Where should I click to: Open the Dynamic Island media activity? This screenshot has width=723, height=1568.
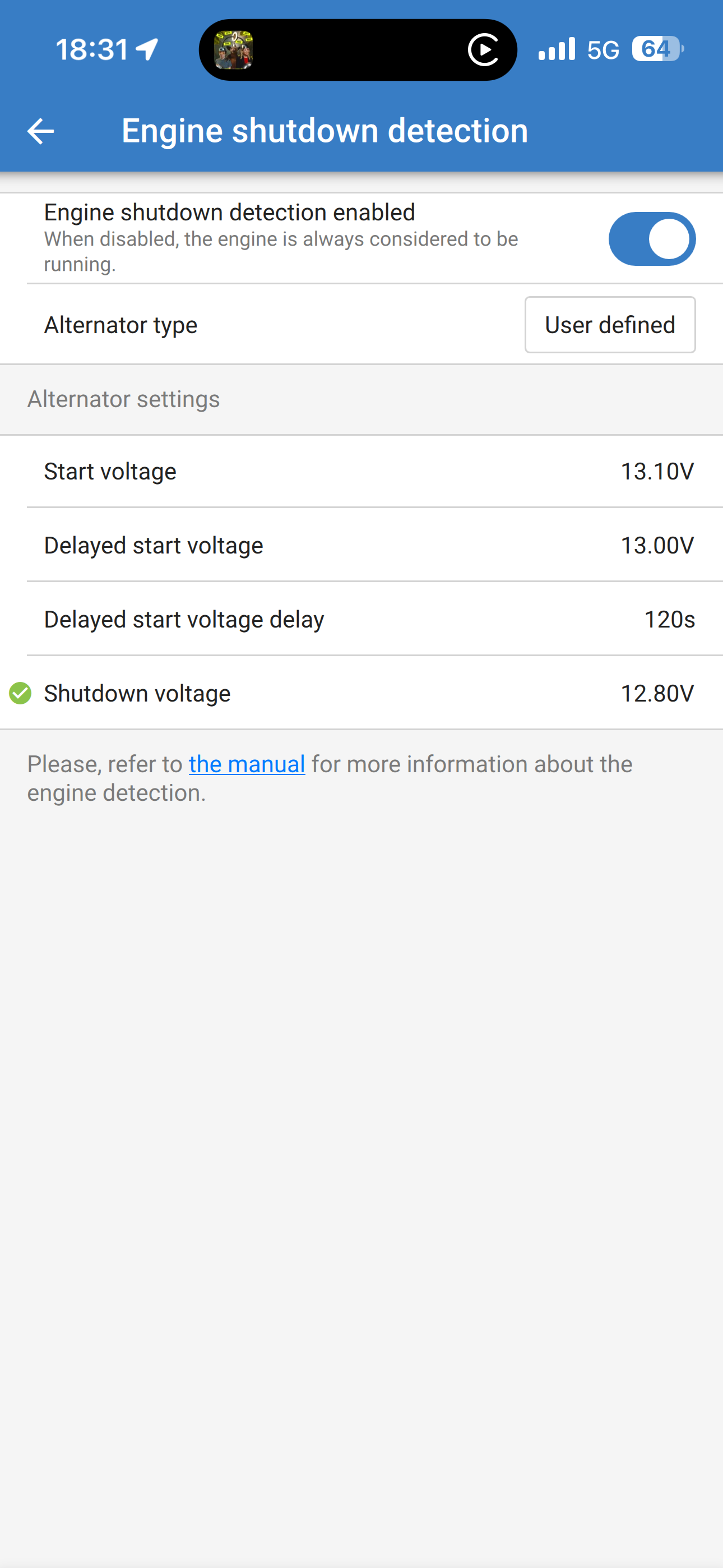click(x=358, y=50)
